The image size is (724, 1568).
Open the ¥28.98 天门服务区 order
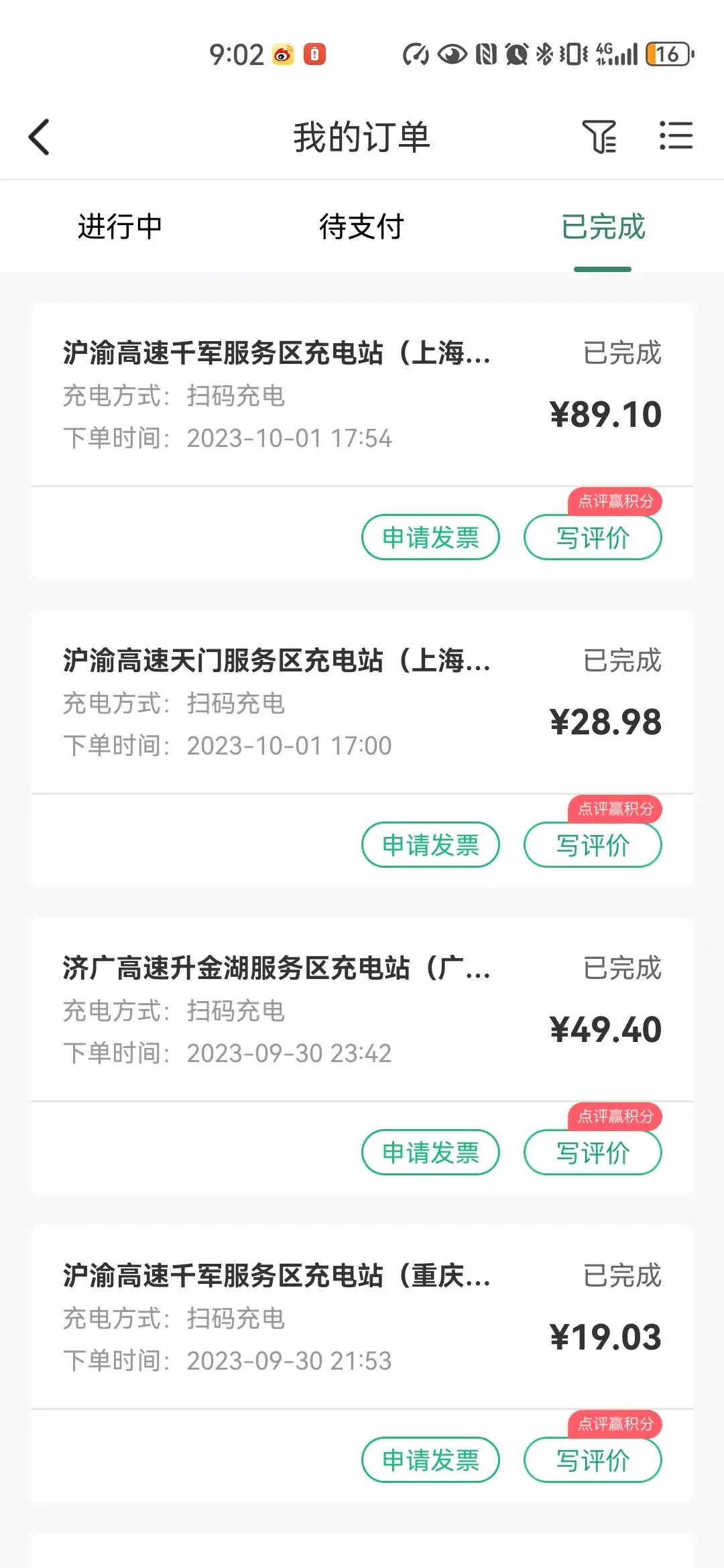[x=362, y=703]
